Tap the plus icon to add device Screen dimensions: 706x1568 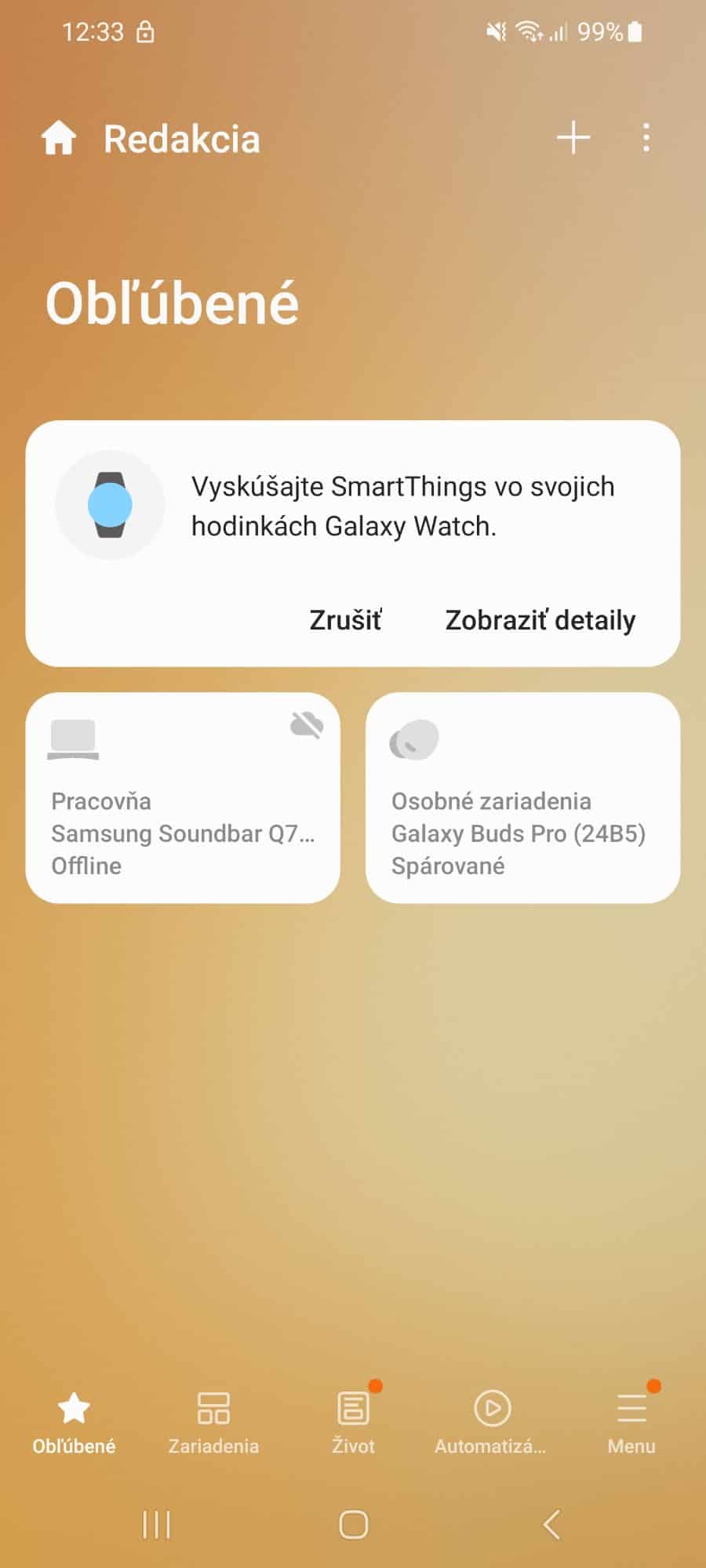(x=573, y=138)
